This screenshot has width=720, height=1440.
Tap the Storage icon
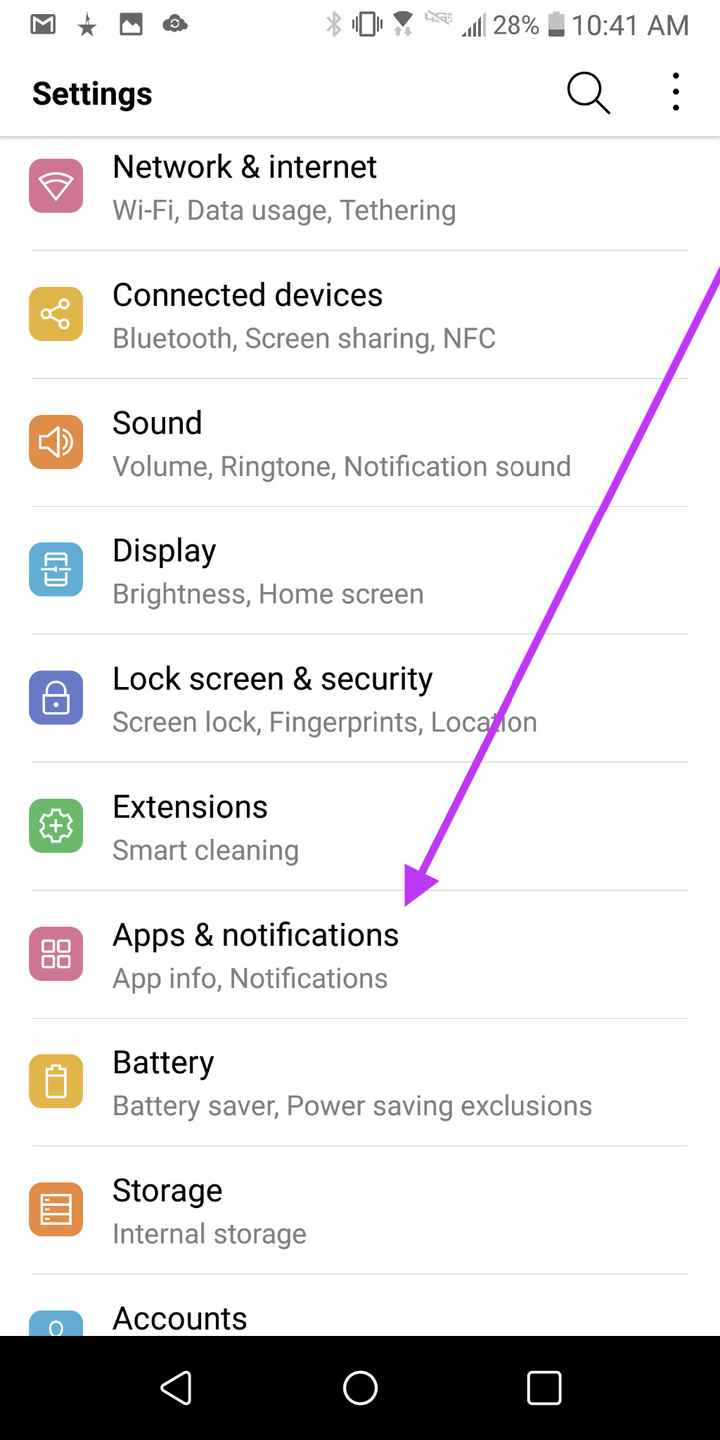point(56,1210)
